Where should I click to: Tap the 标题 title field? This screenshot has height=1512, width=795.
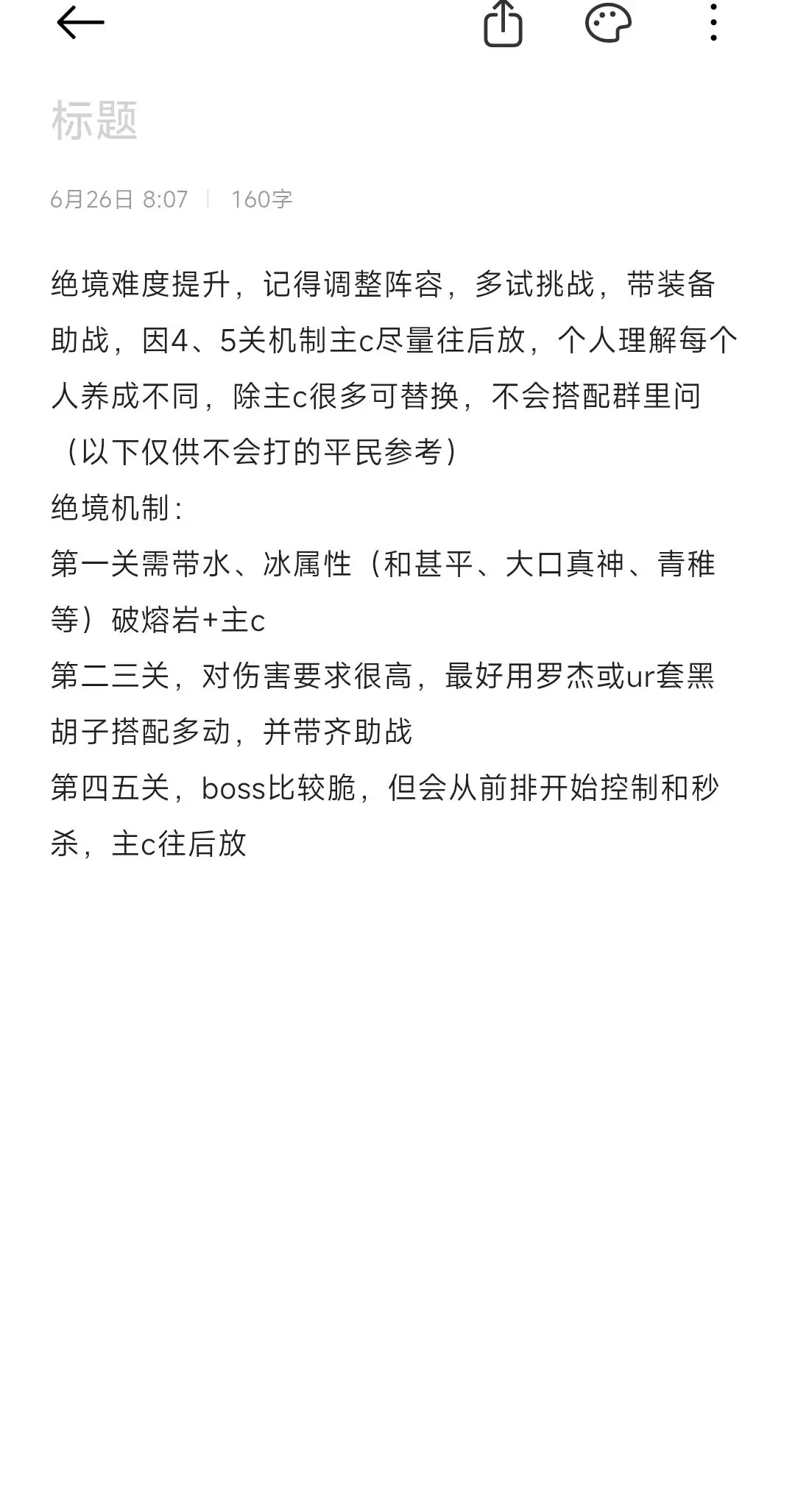(94, 121)
